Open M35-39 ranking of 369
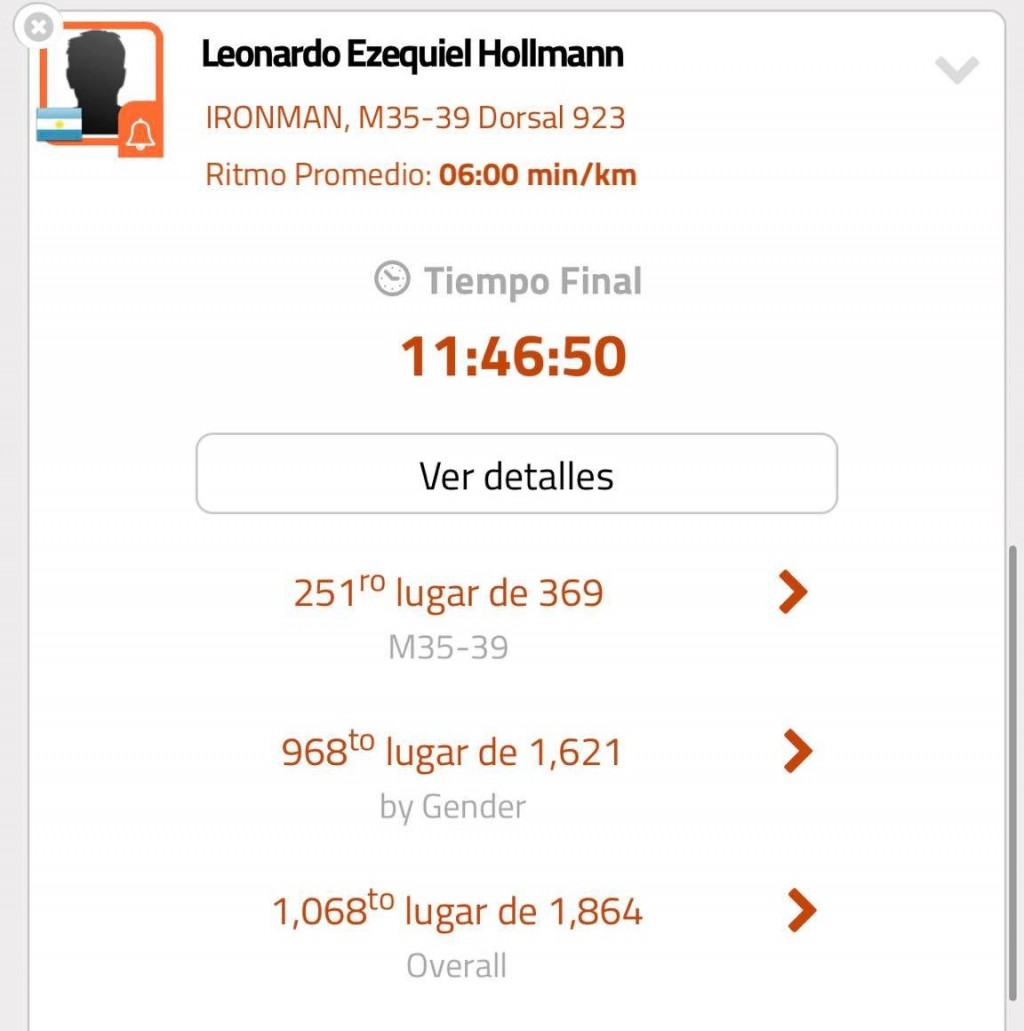The width and height of the screenshot is (1024, 1031). click(x=792, y=594)
